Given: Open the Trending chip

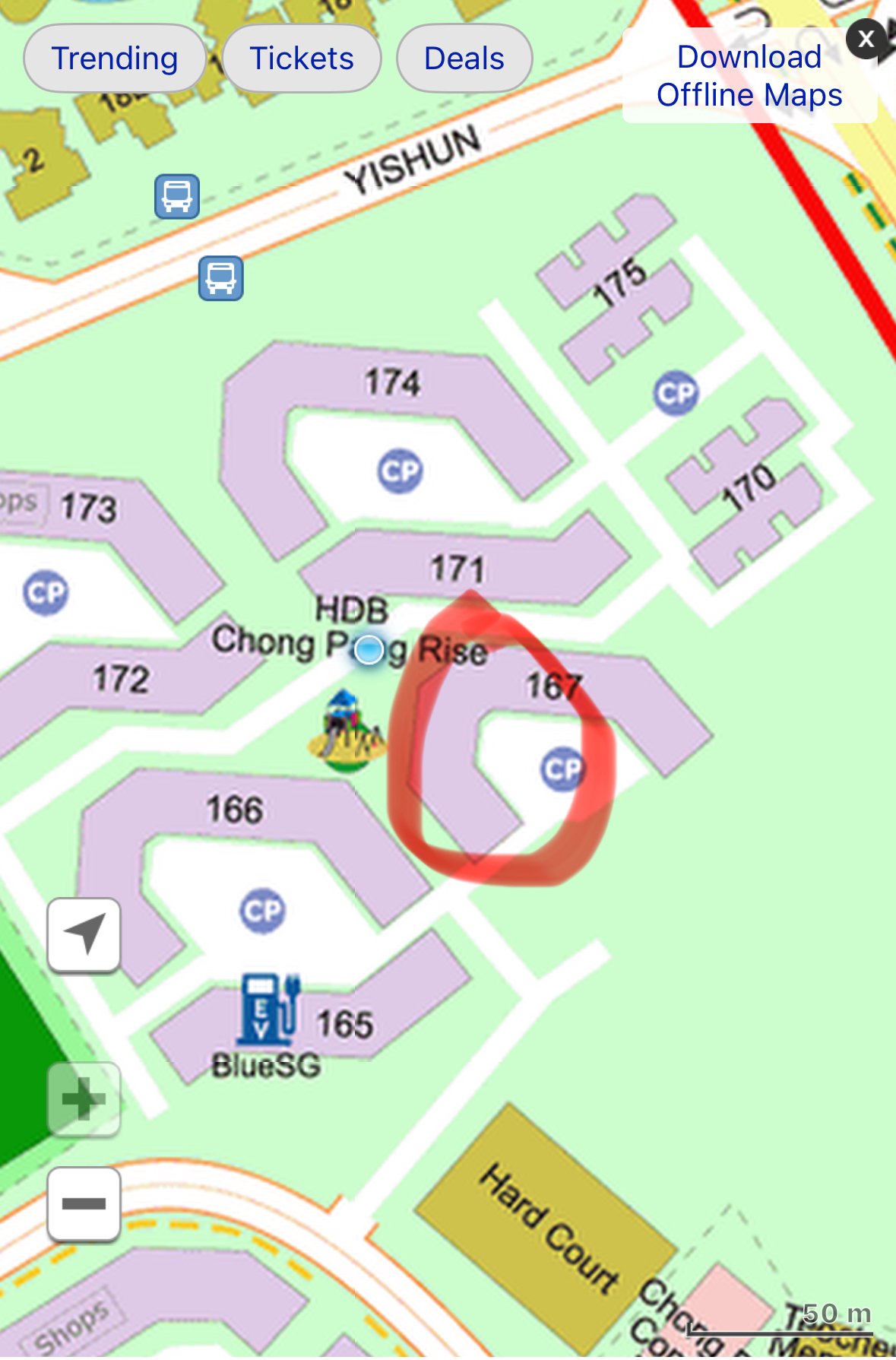Looking at the screenshot, I should pyautogui.click(x=115, y=59).
